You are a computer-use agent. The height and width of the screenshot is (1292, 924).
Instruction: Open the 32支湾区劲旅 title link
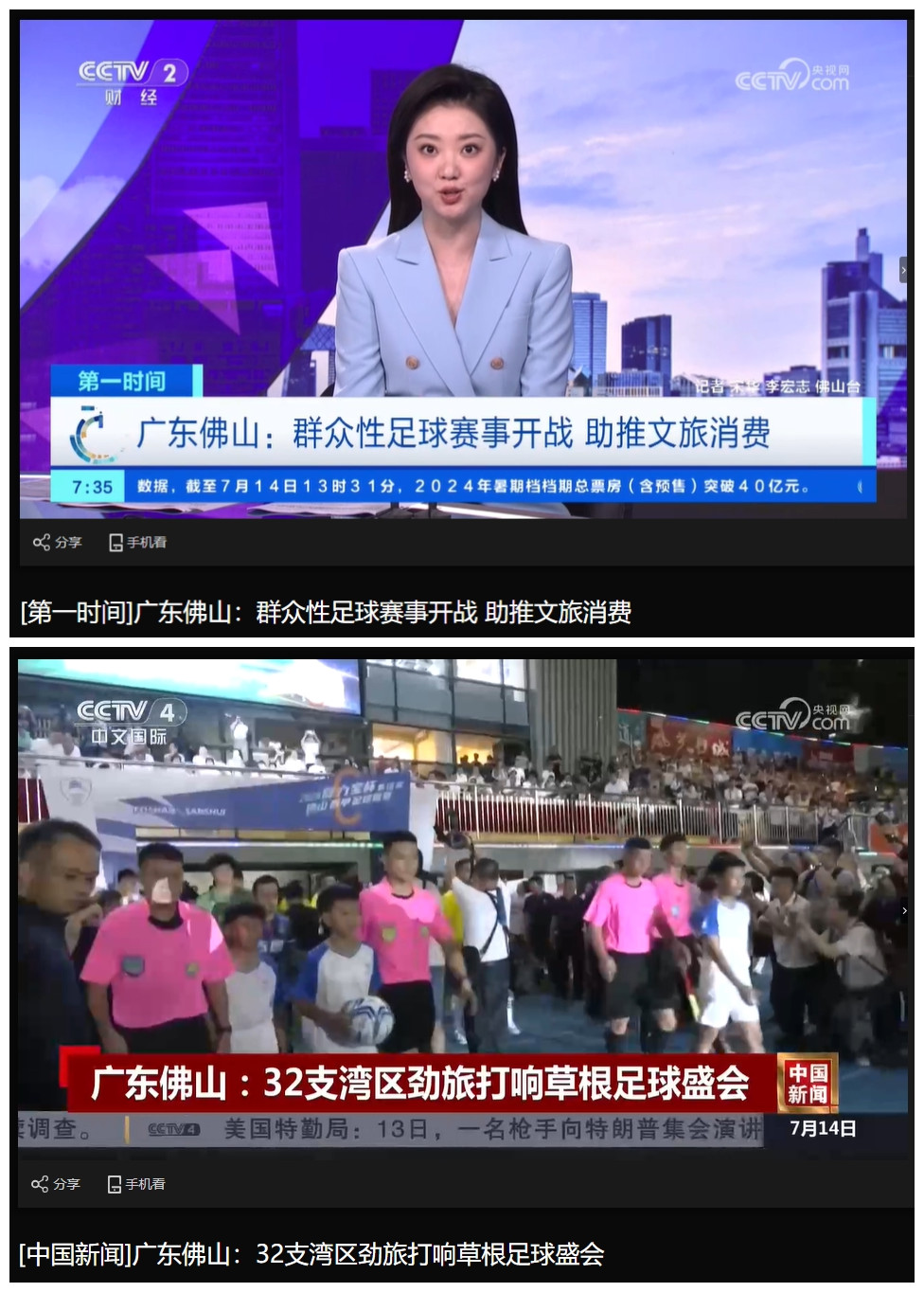pyautogui.click(x=311, y=1254)
